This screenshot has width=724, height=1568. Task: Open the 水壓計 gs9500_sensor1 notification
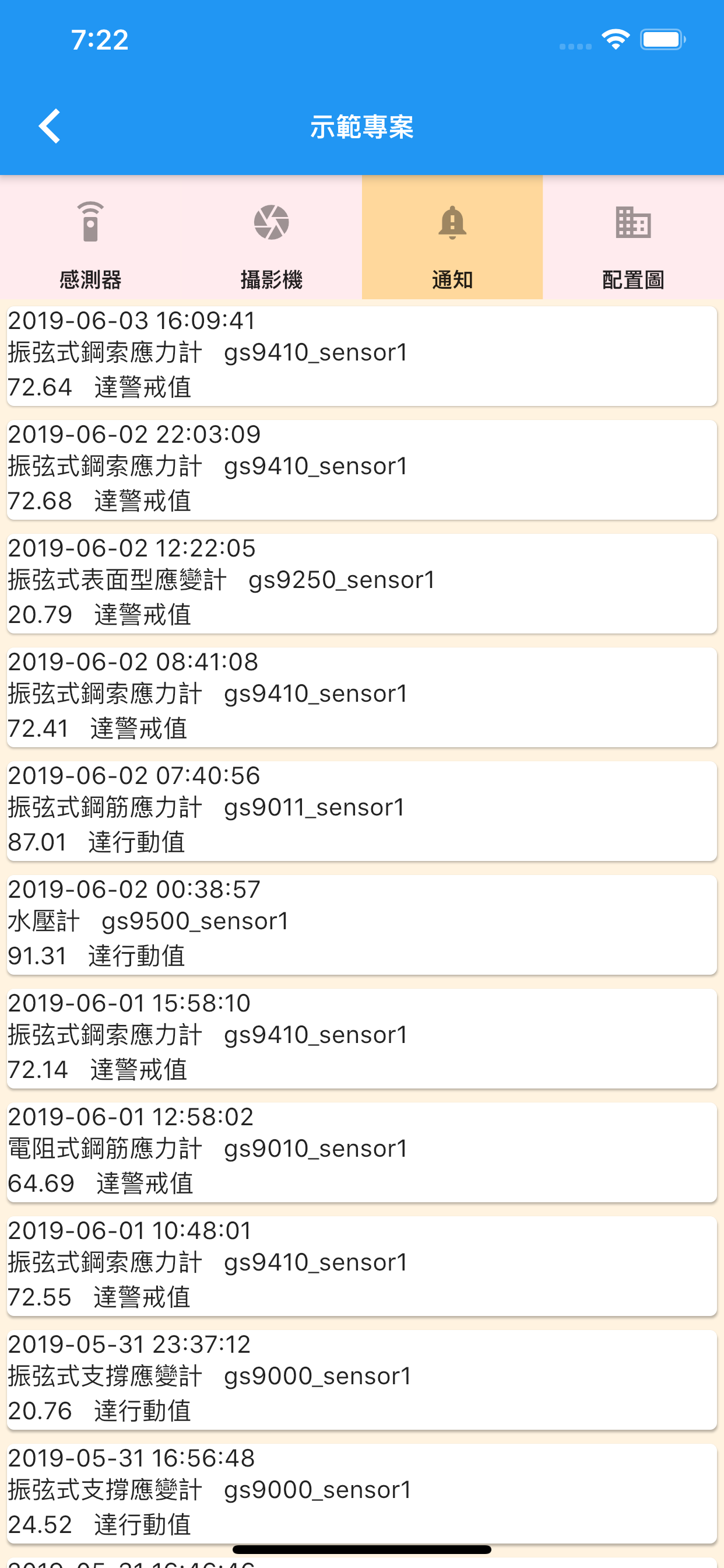pyautogui.click(x=361, y=925)
